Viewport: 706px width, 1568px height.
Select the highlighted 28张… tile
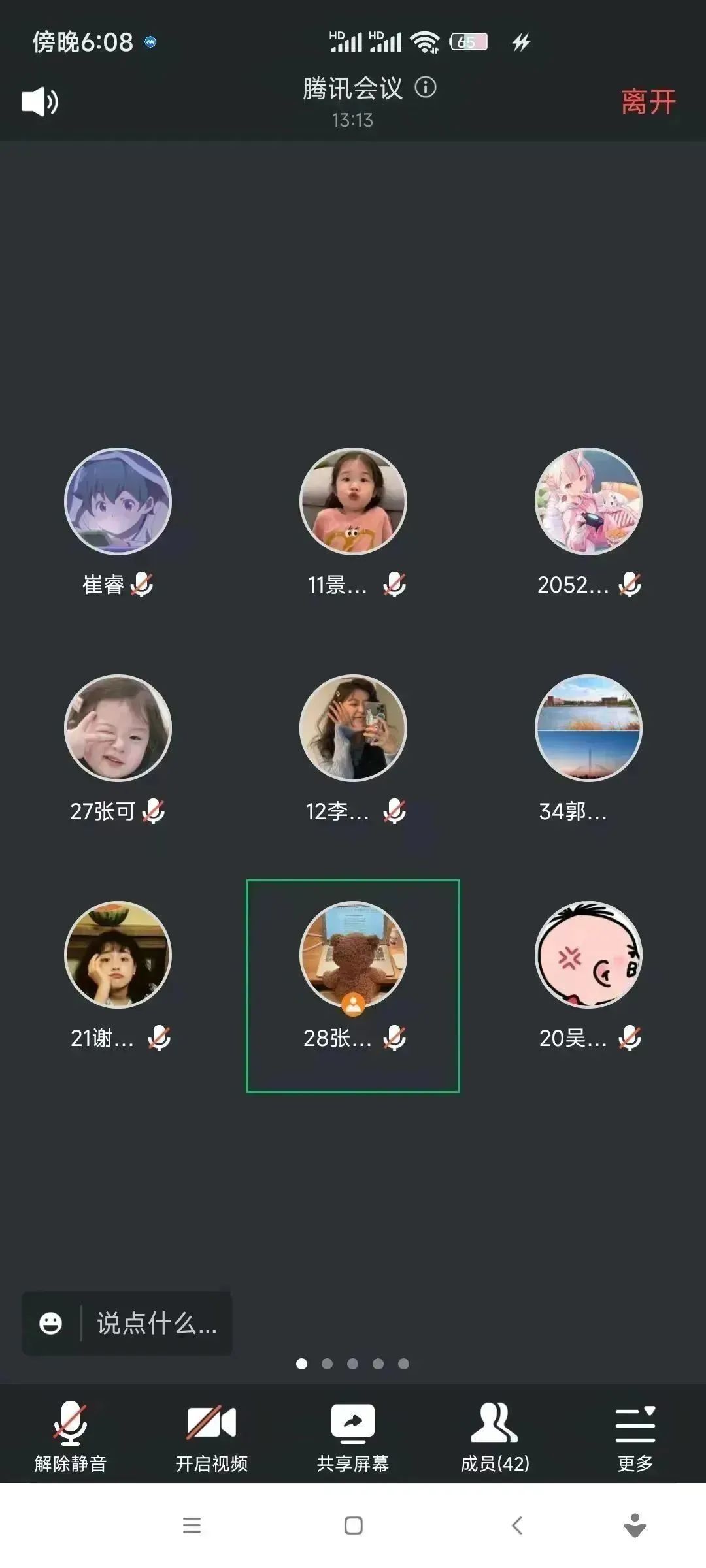(x=353, y=955)
